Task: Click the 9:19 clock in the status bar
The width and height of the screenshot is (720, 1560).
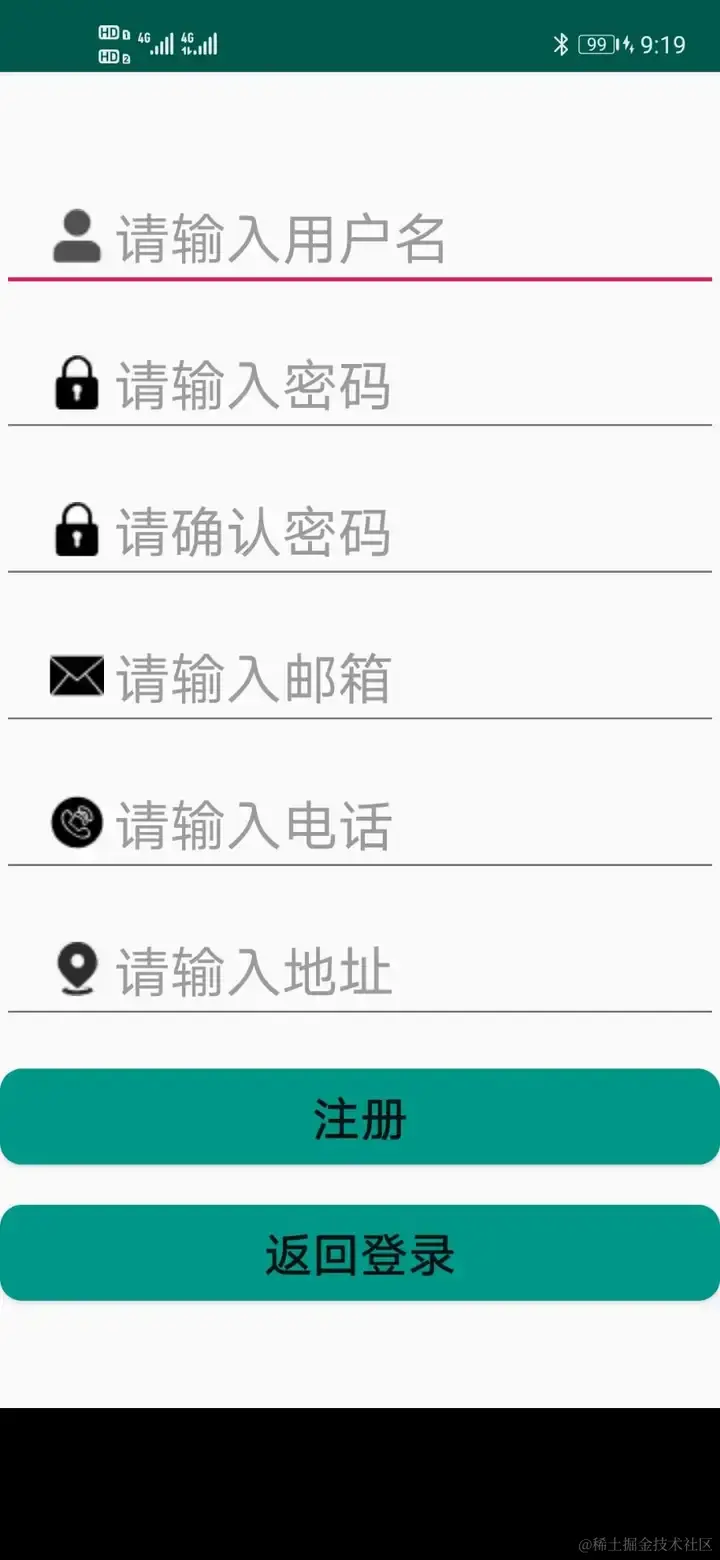Action: pyautogui.click(x=662, y=43)
